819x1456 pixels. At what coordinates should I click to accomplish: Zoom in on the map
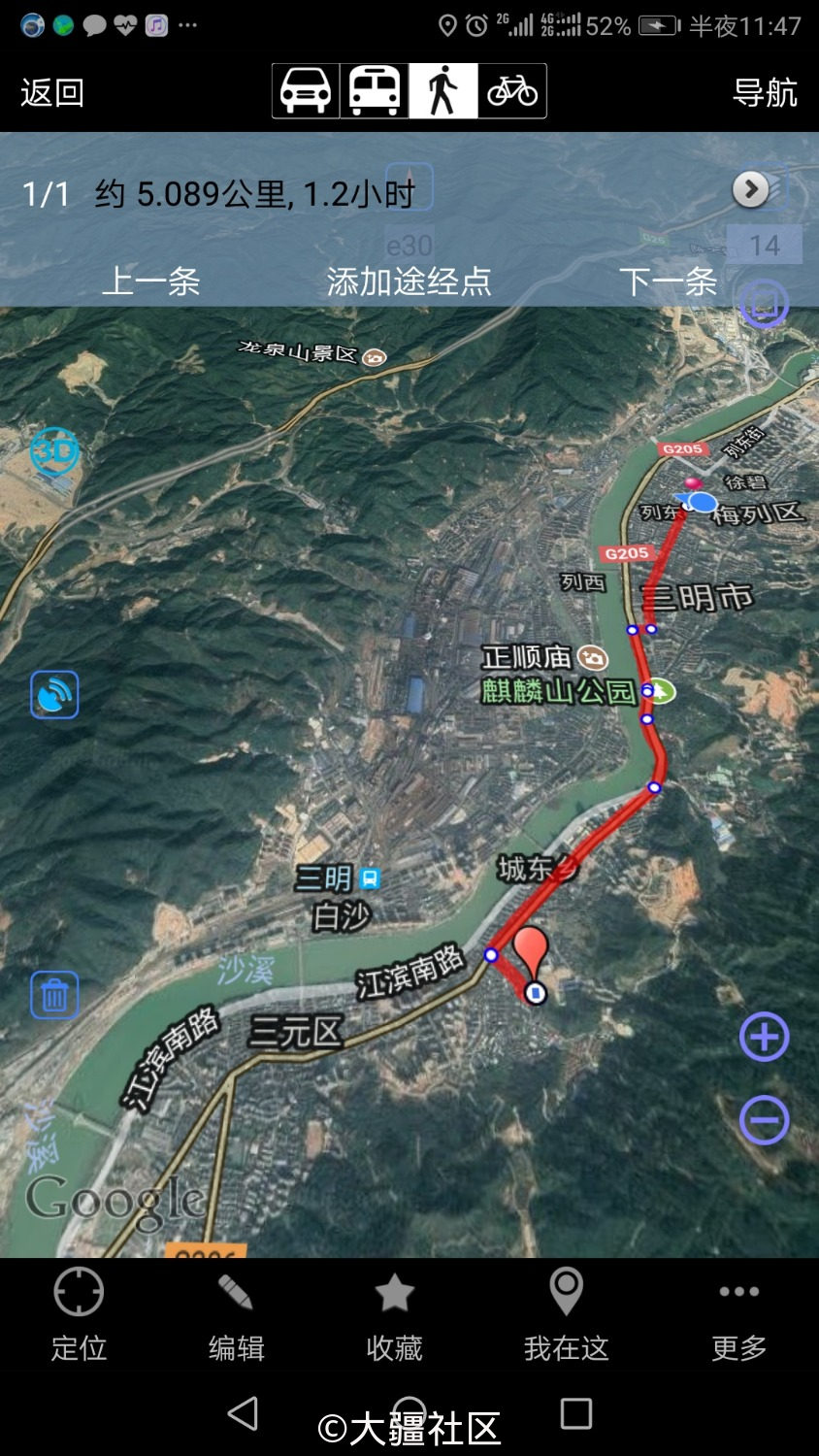764,1038
